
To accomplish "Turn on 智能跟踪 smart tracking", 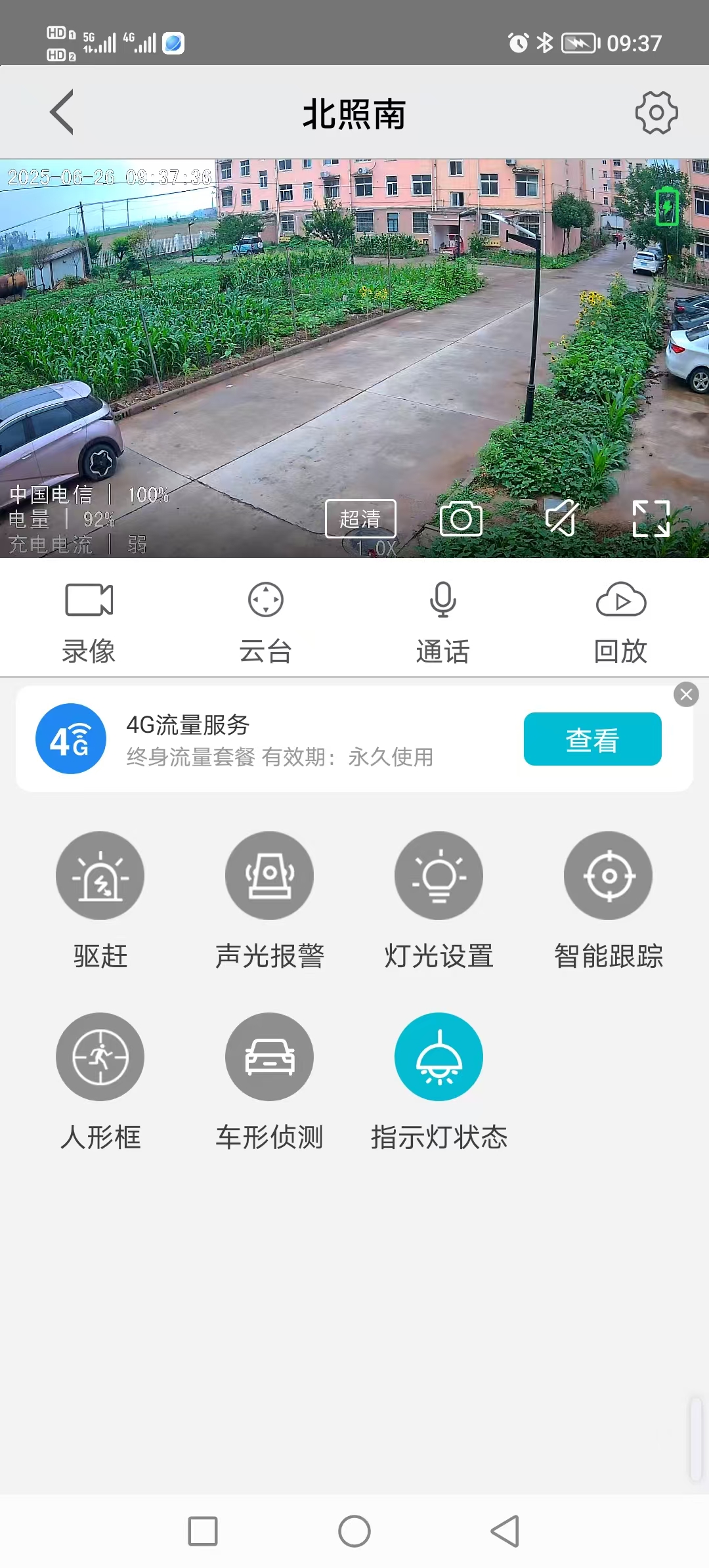I will (608, 876).
